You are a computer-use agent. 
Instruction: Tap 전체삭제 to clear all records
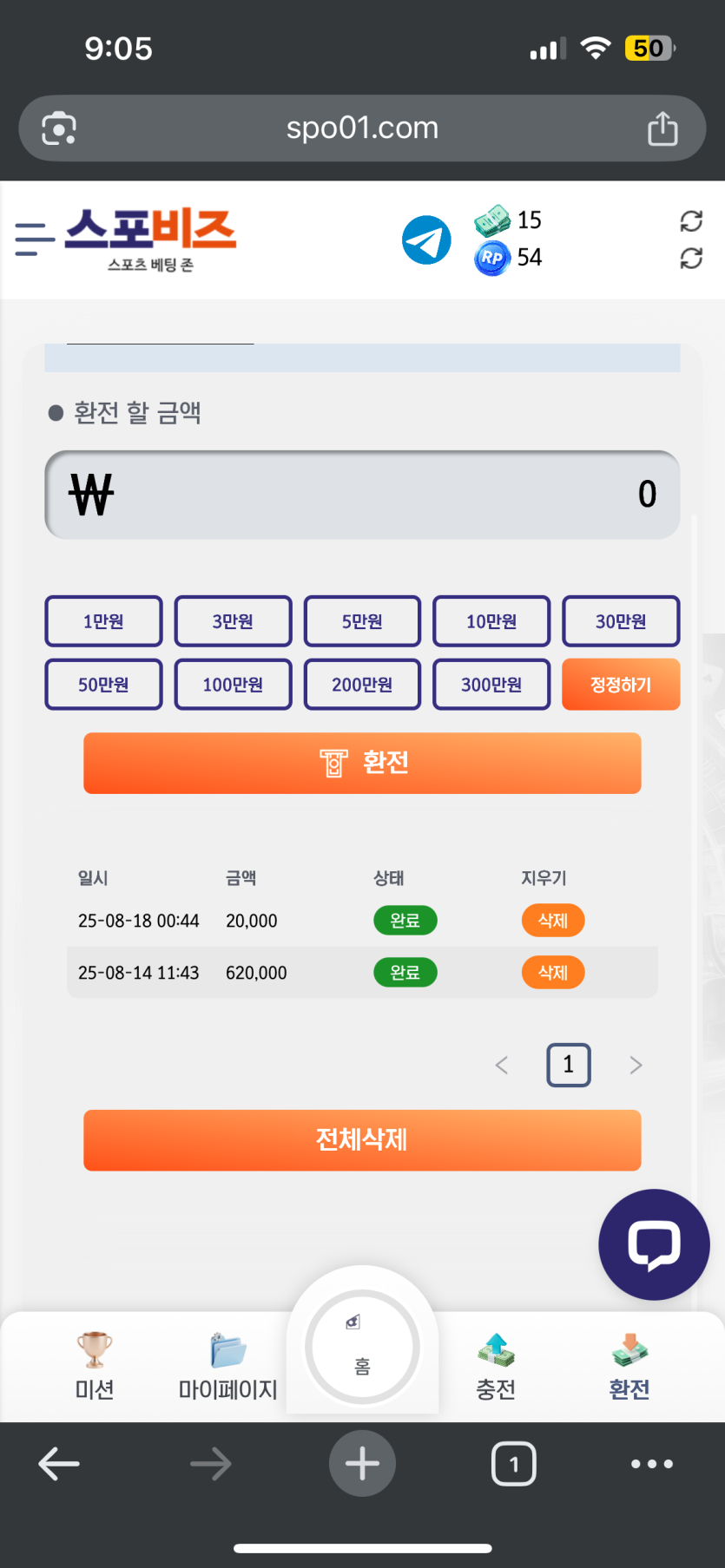[362, 1139]
